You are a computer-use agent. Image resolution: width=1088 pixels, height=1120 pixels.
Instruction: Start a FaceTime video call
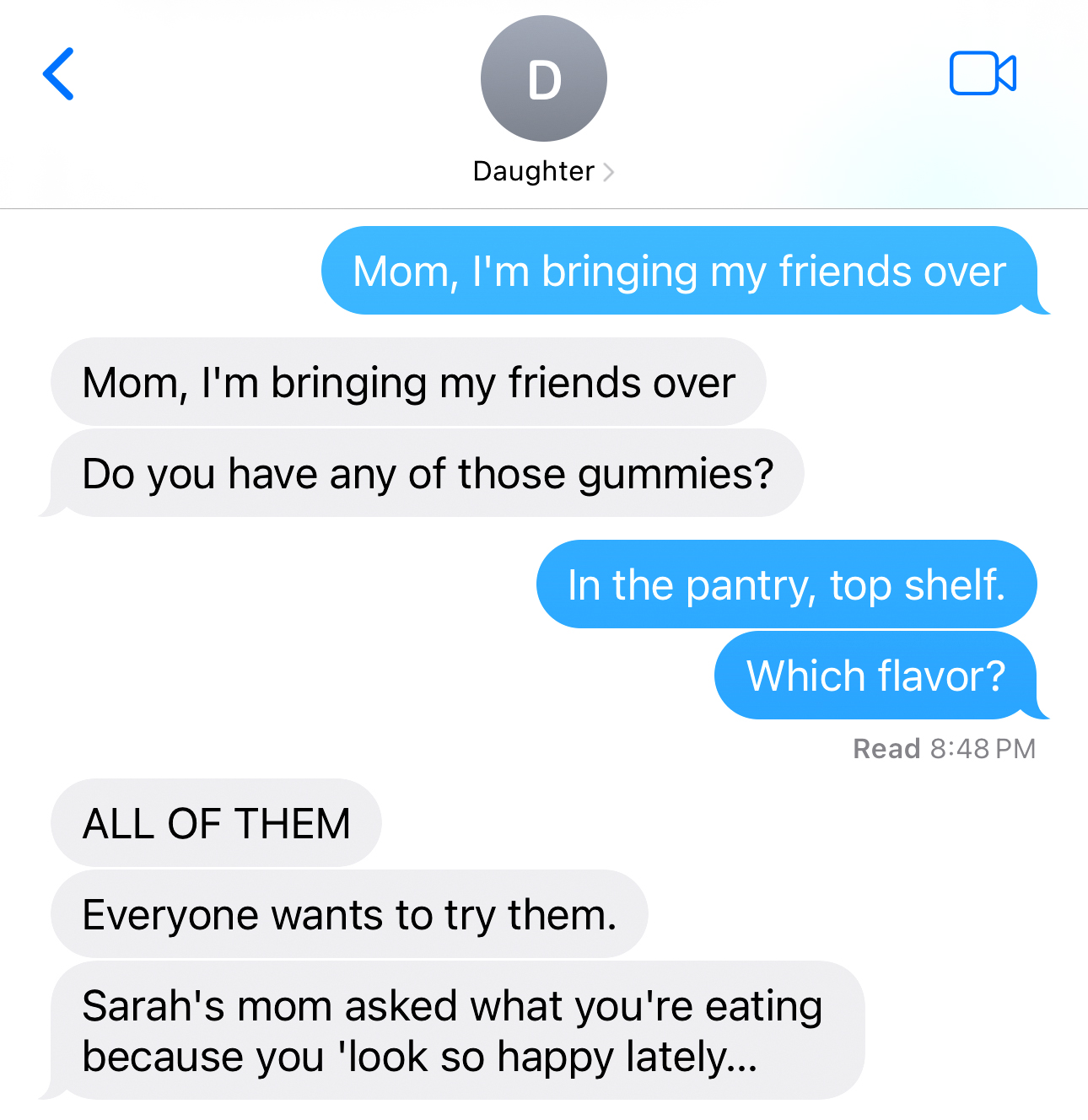982,74
